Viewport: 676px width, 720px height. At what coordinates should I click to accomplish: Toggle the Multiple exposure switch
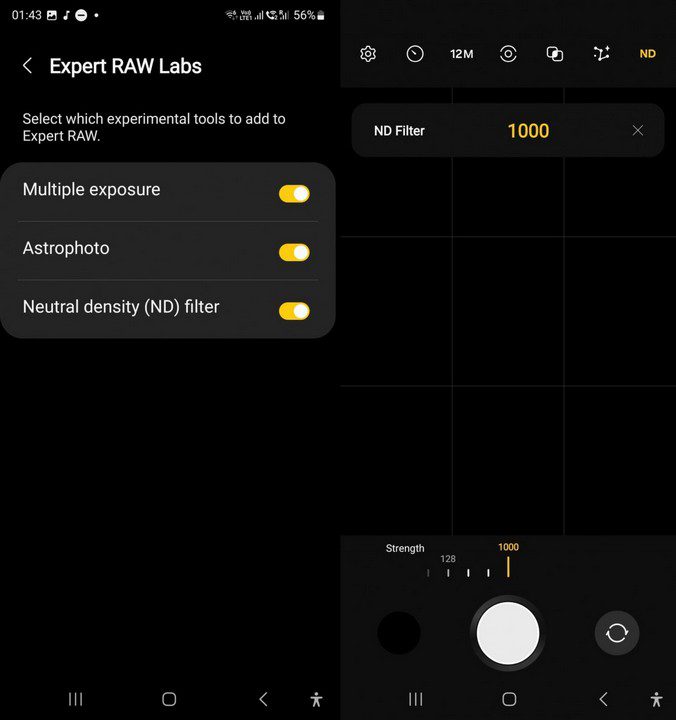(294, 193)
